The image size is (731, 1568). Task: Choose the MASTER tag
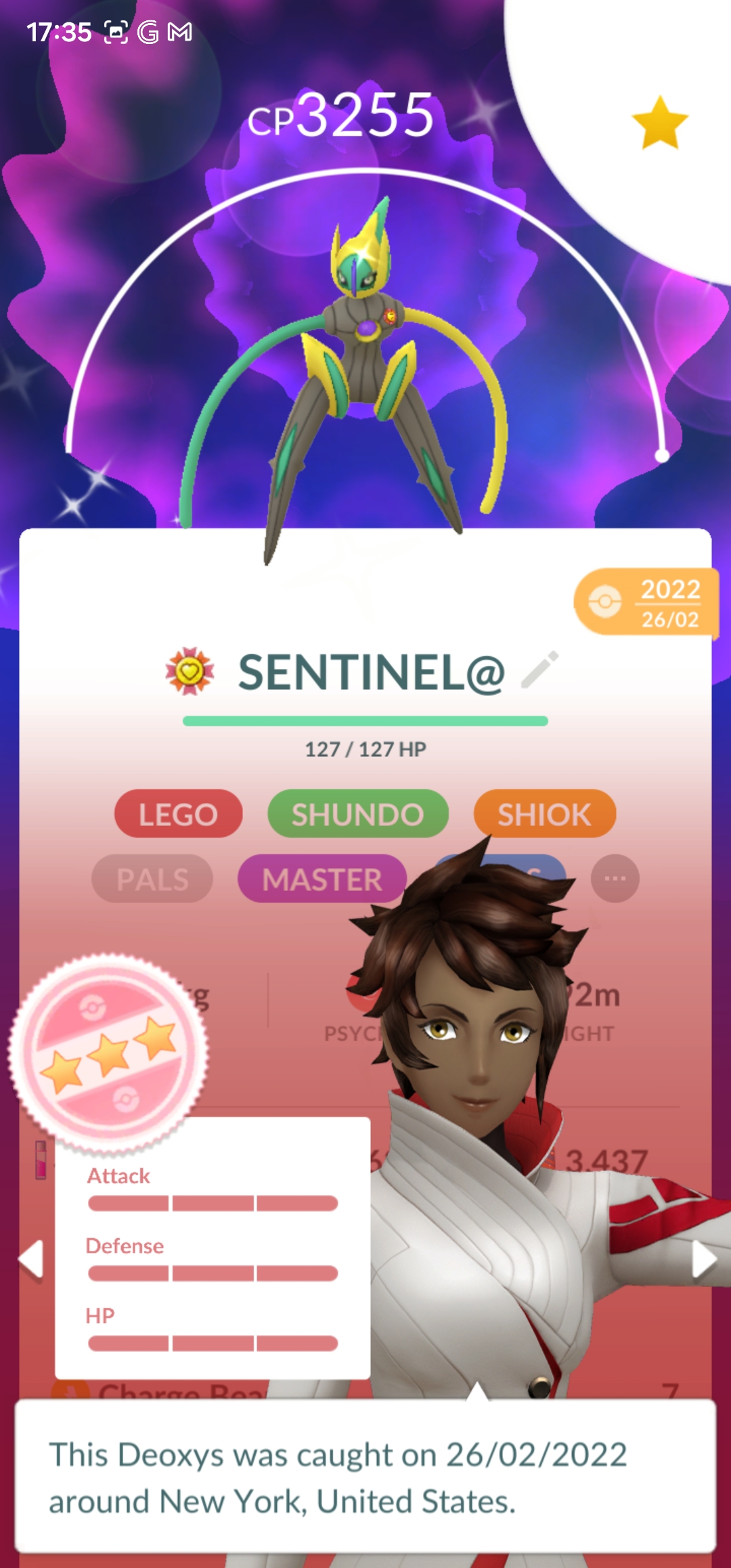click(322, 879)
